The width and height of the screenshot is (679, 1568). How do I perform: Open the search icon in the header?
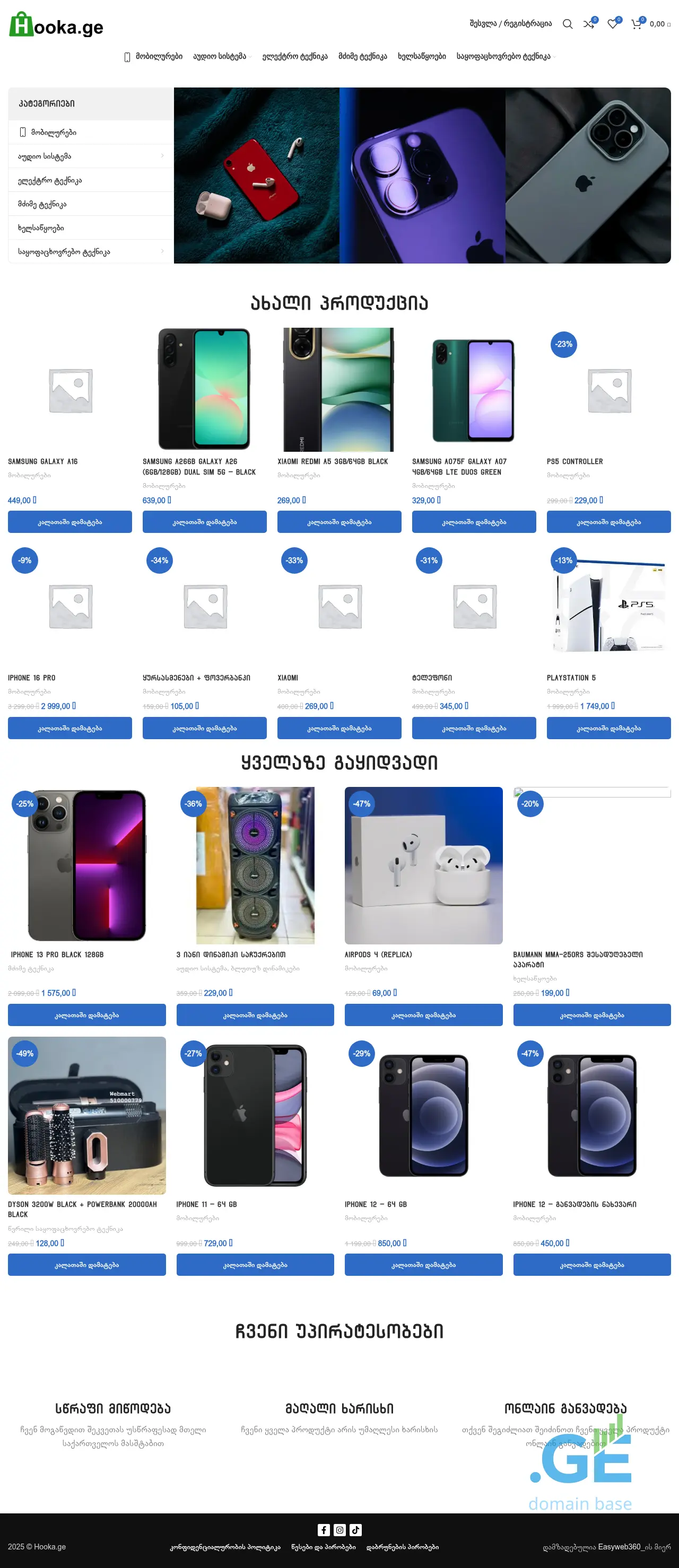(567, 24)
